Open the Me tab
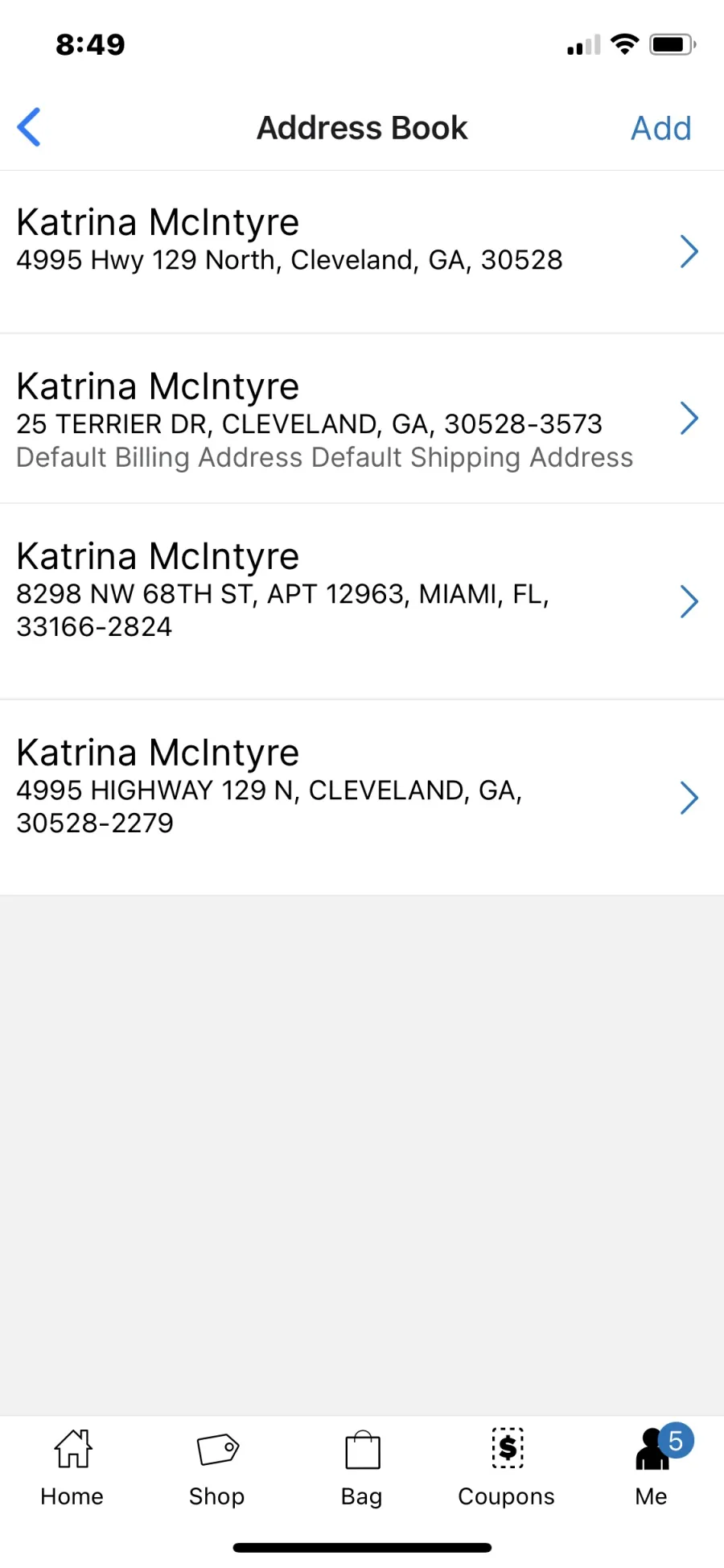 click(x=653, y=1468)
